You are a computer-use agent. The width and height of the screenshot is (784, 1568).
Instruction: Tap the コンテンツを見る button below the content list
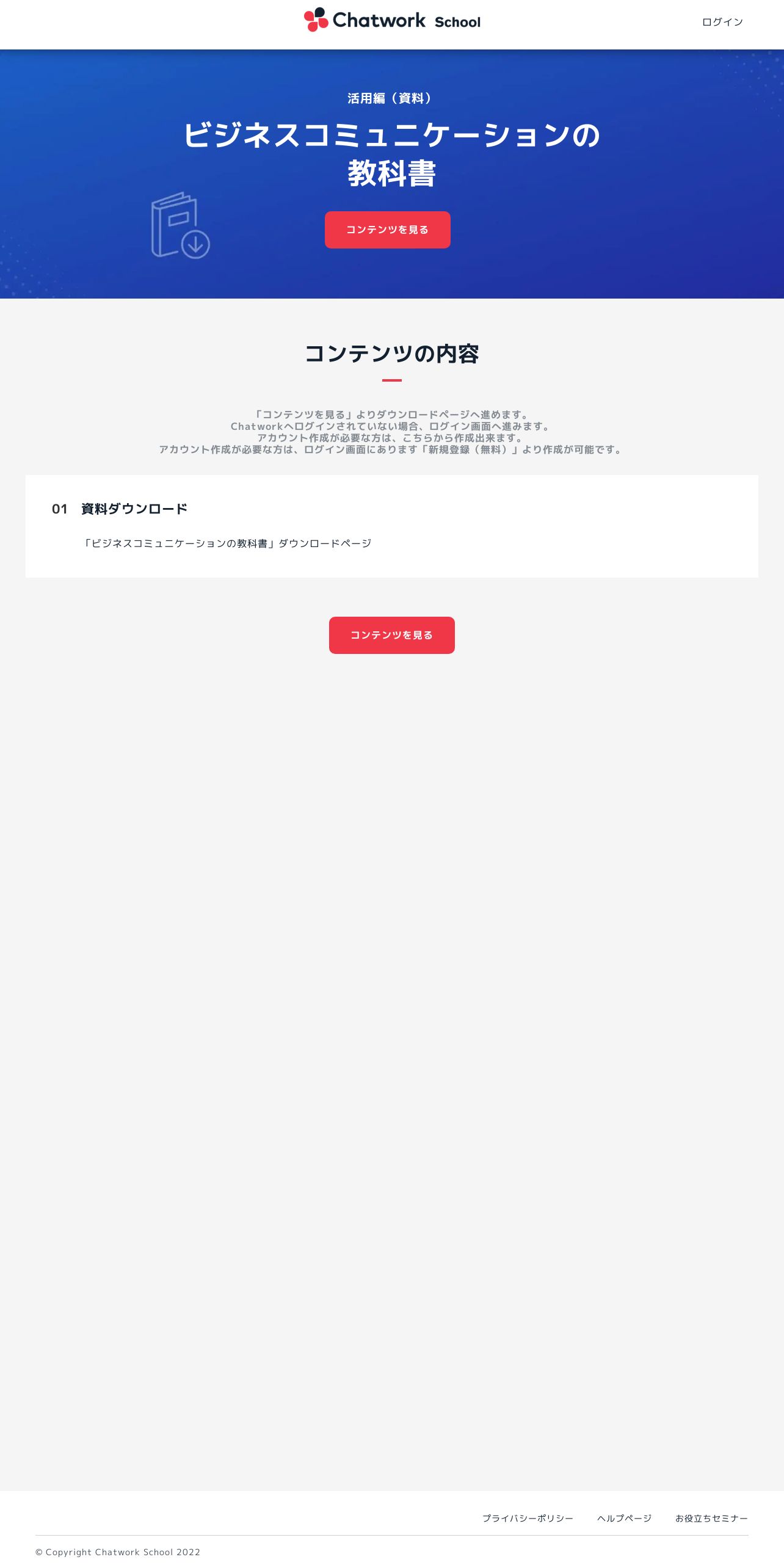[x=392, y=635]
